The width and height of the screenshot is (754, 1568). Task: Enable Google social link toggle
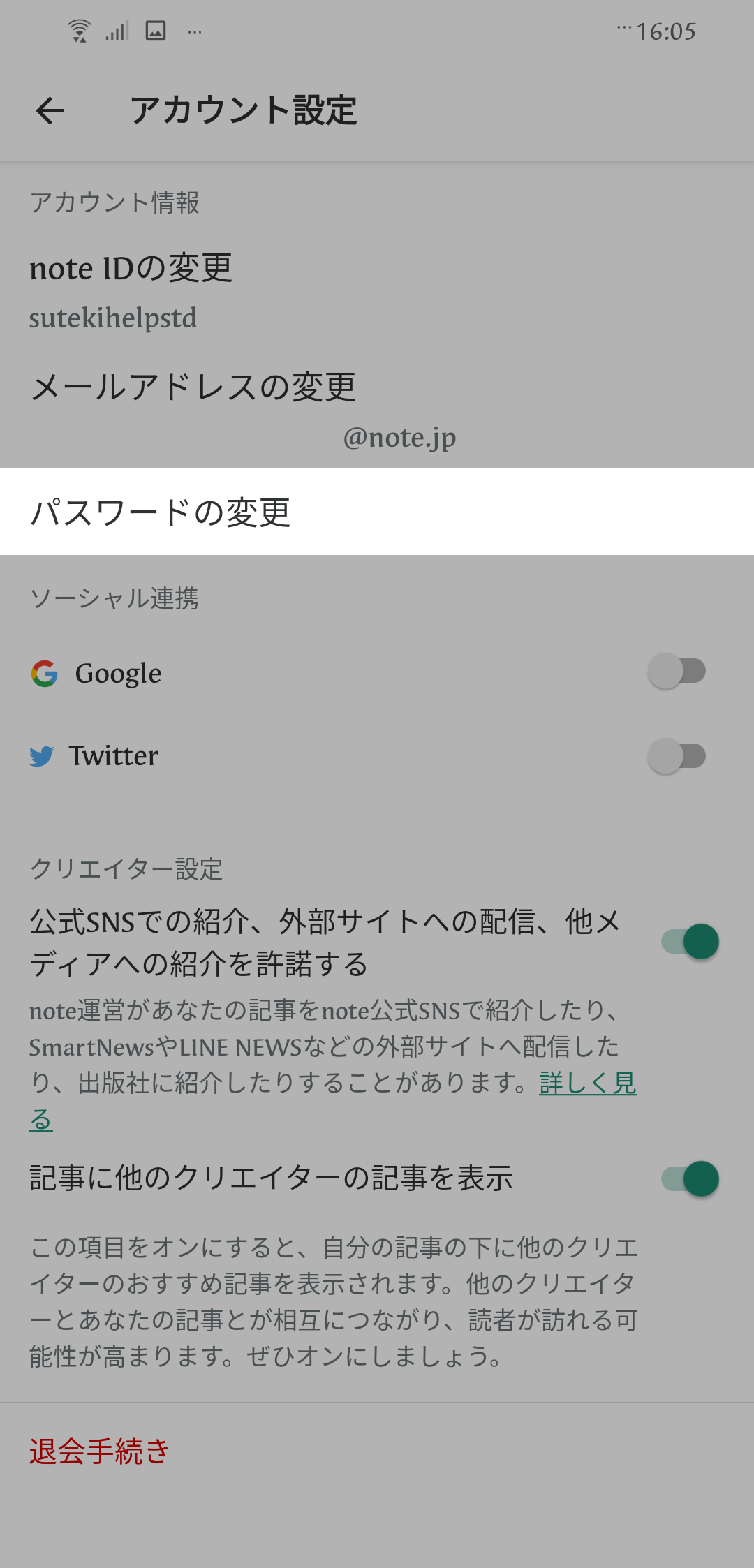(x=676, y=672)
